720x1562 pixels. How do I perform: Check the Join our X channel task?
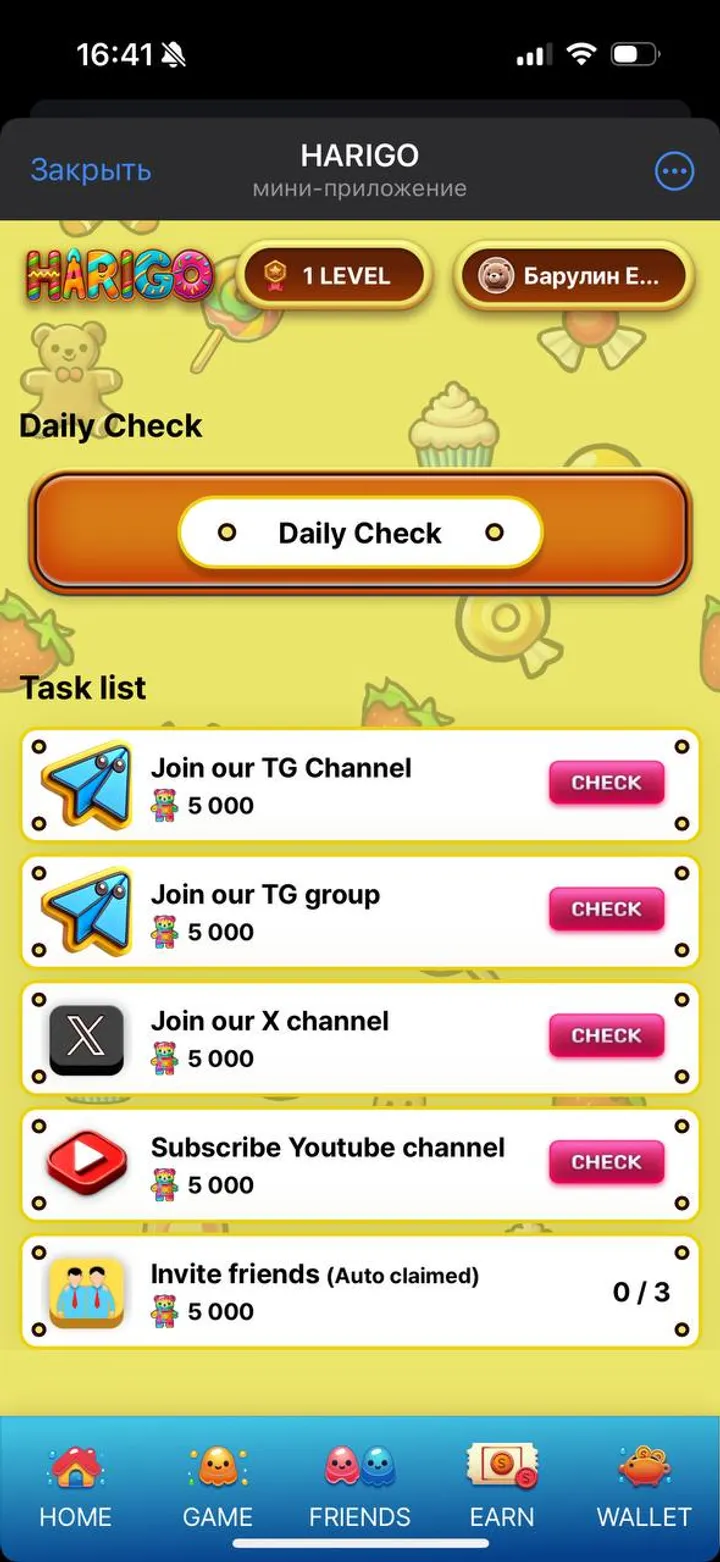606,1036
